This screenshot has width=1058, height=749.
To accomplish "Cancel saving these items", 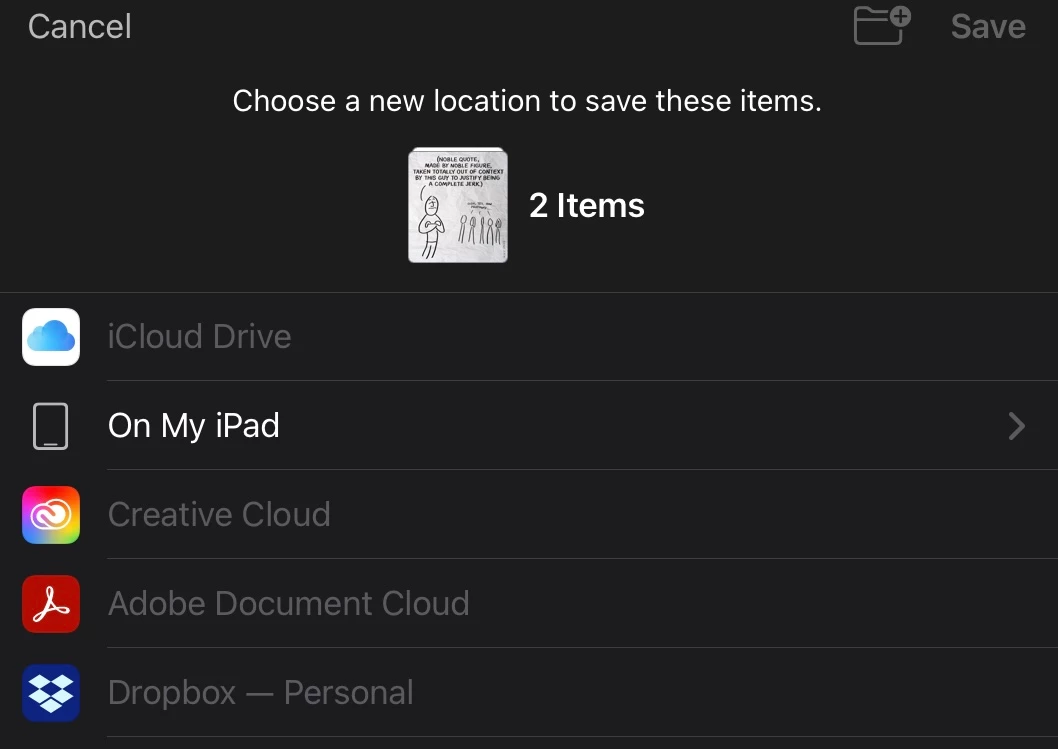I will tap(79, 27).
